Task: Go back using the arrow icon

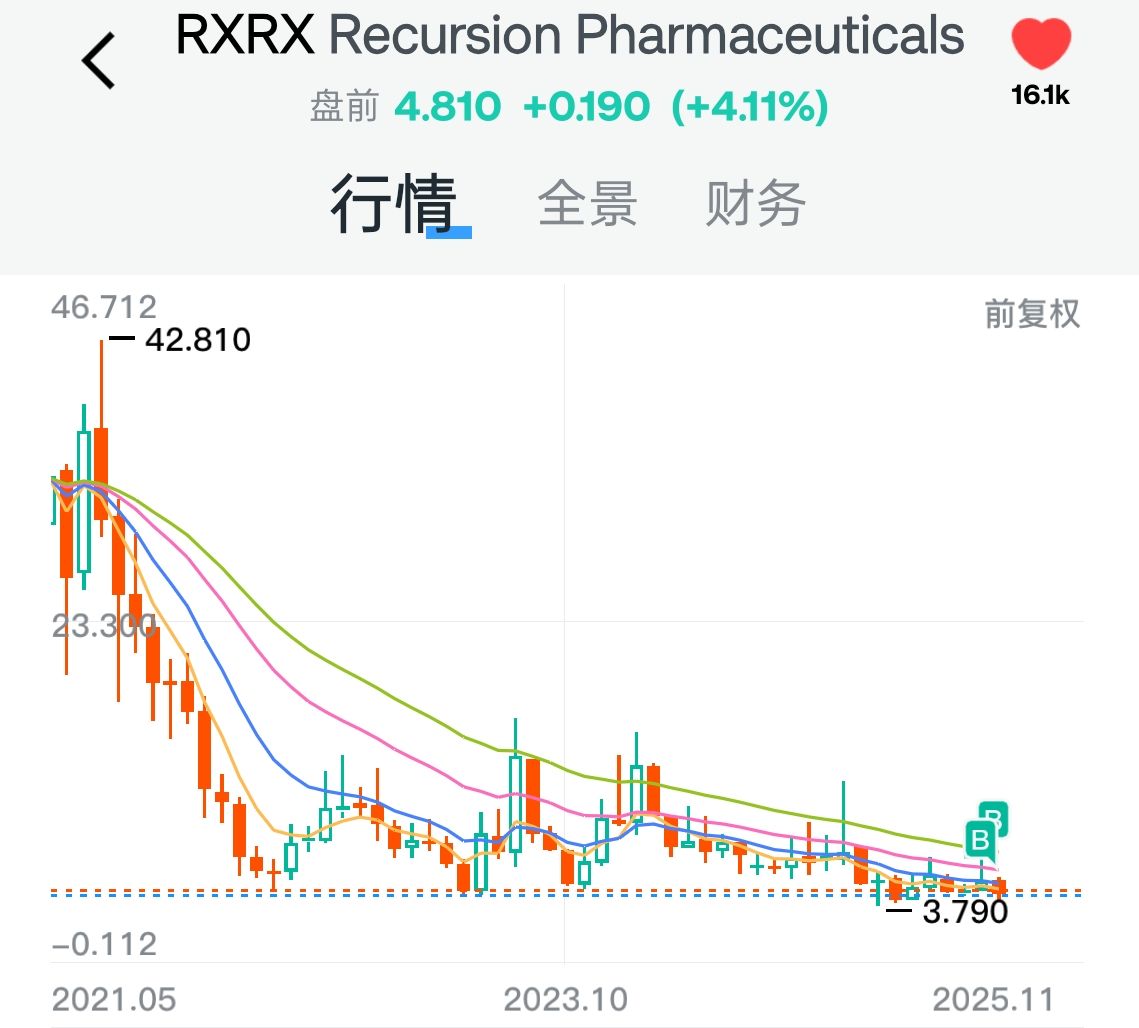Action: coord(99,61)
